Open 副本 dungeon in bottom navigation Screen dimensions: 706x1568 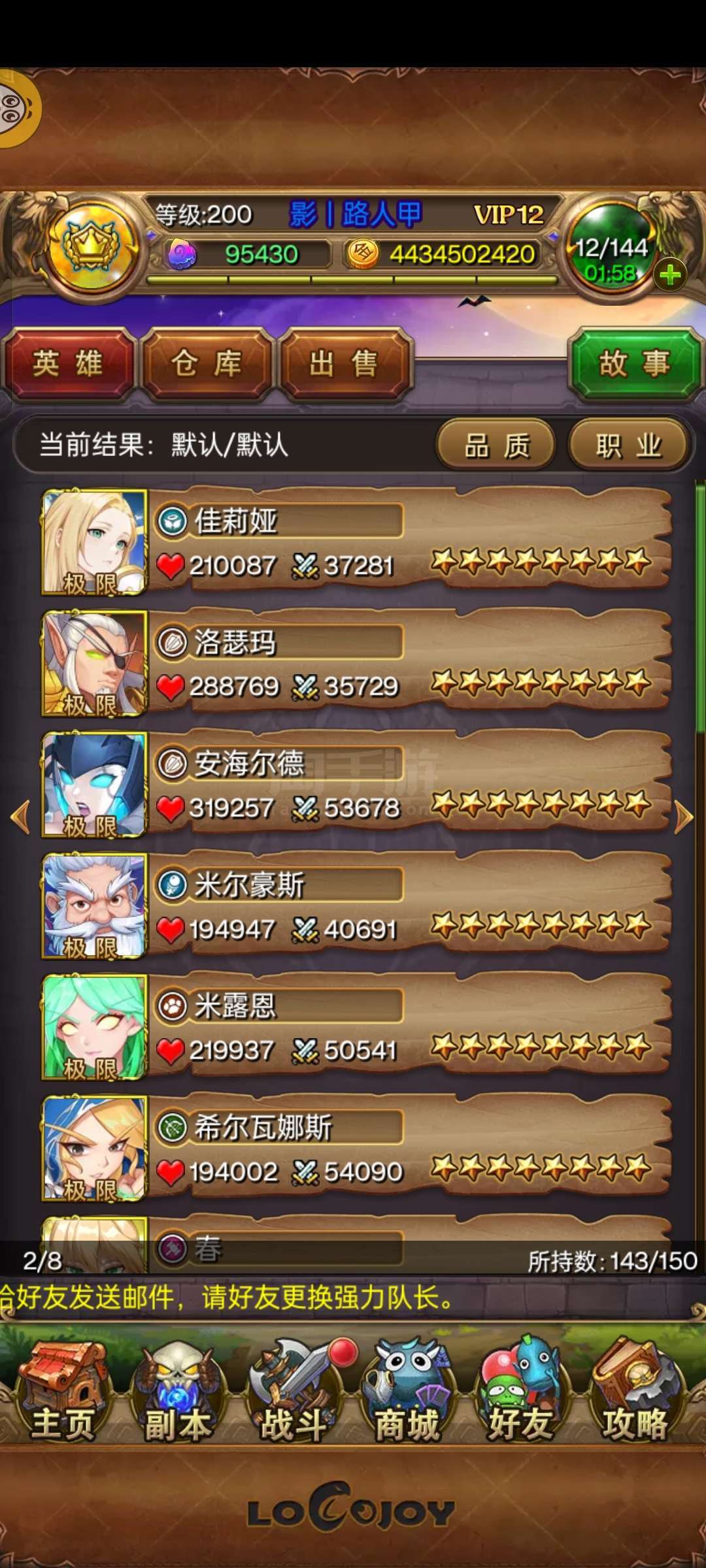(x=178, y=1392)
